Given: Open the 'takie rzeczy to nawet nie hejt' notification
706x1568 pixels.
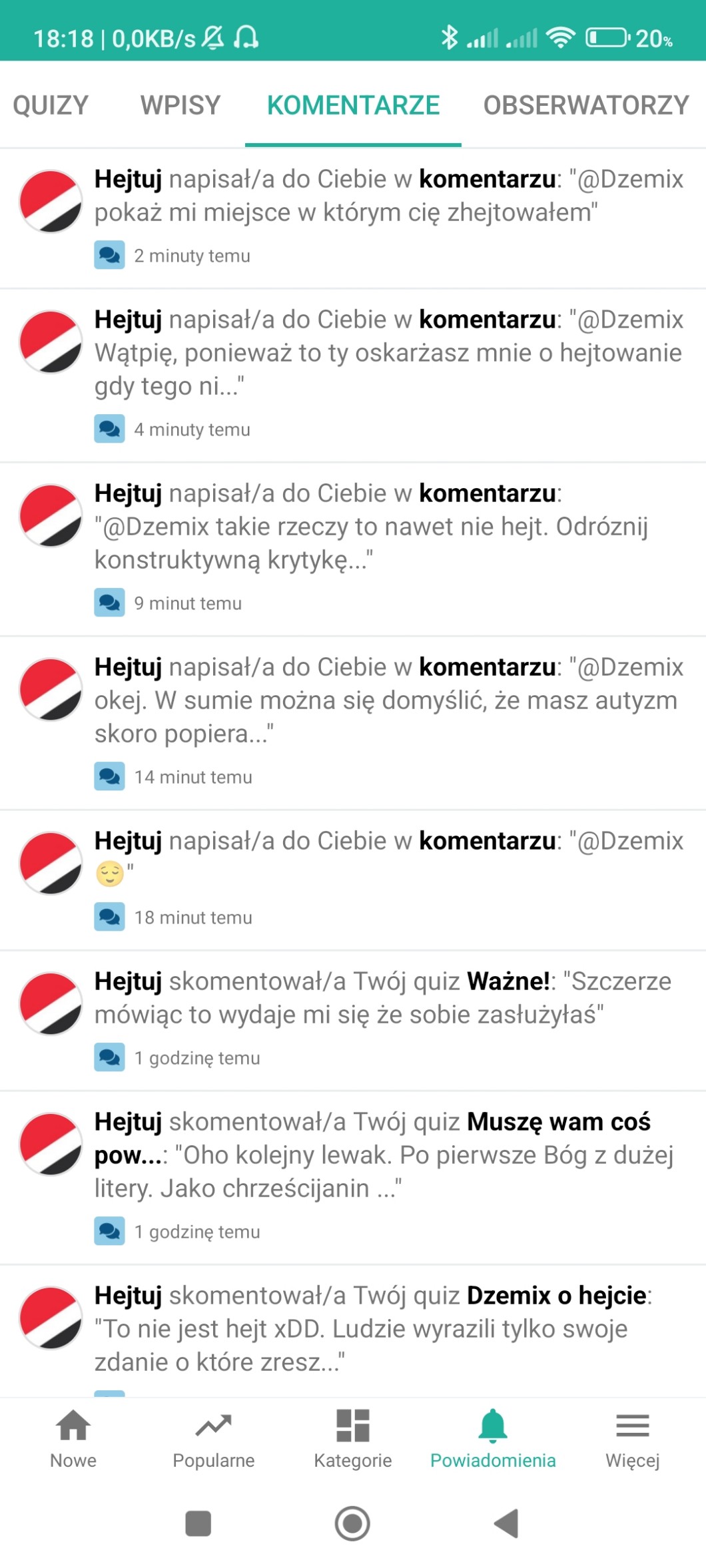Looking at the screenshot, I should (x=353, y=549).
